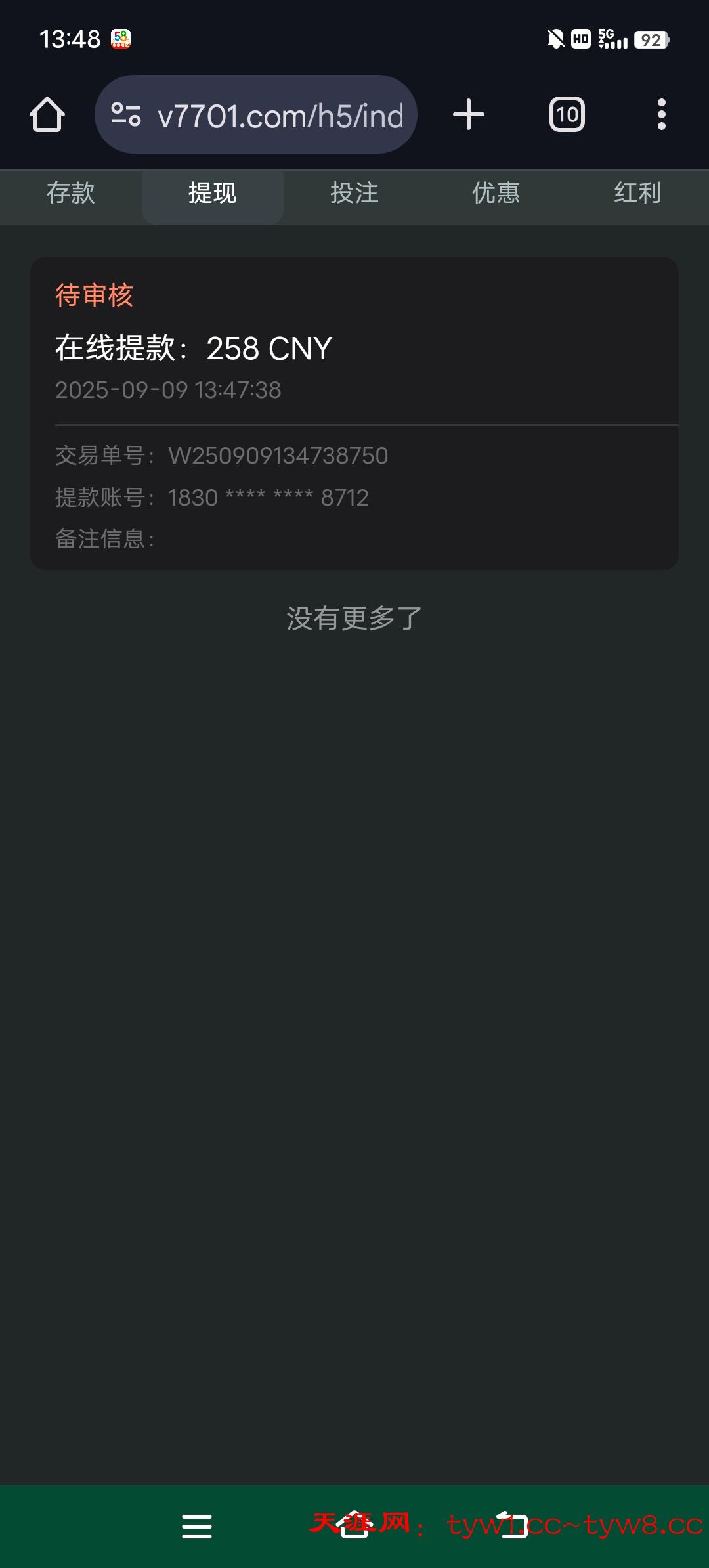The image size is (709, 1568).
Task: Open the 258 CNY withdrawal record card
Action: [354, 414]
